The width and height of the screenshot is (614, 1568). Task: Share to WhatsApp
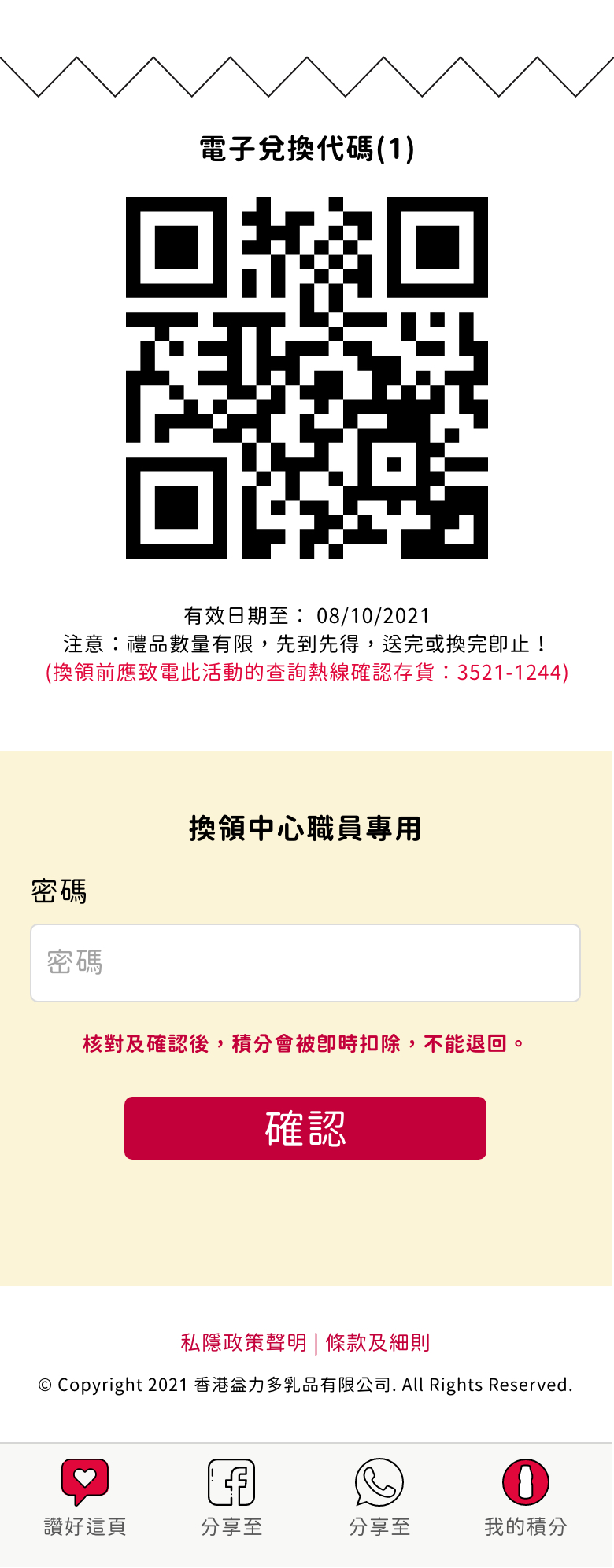click(379, 1496)
